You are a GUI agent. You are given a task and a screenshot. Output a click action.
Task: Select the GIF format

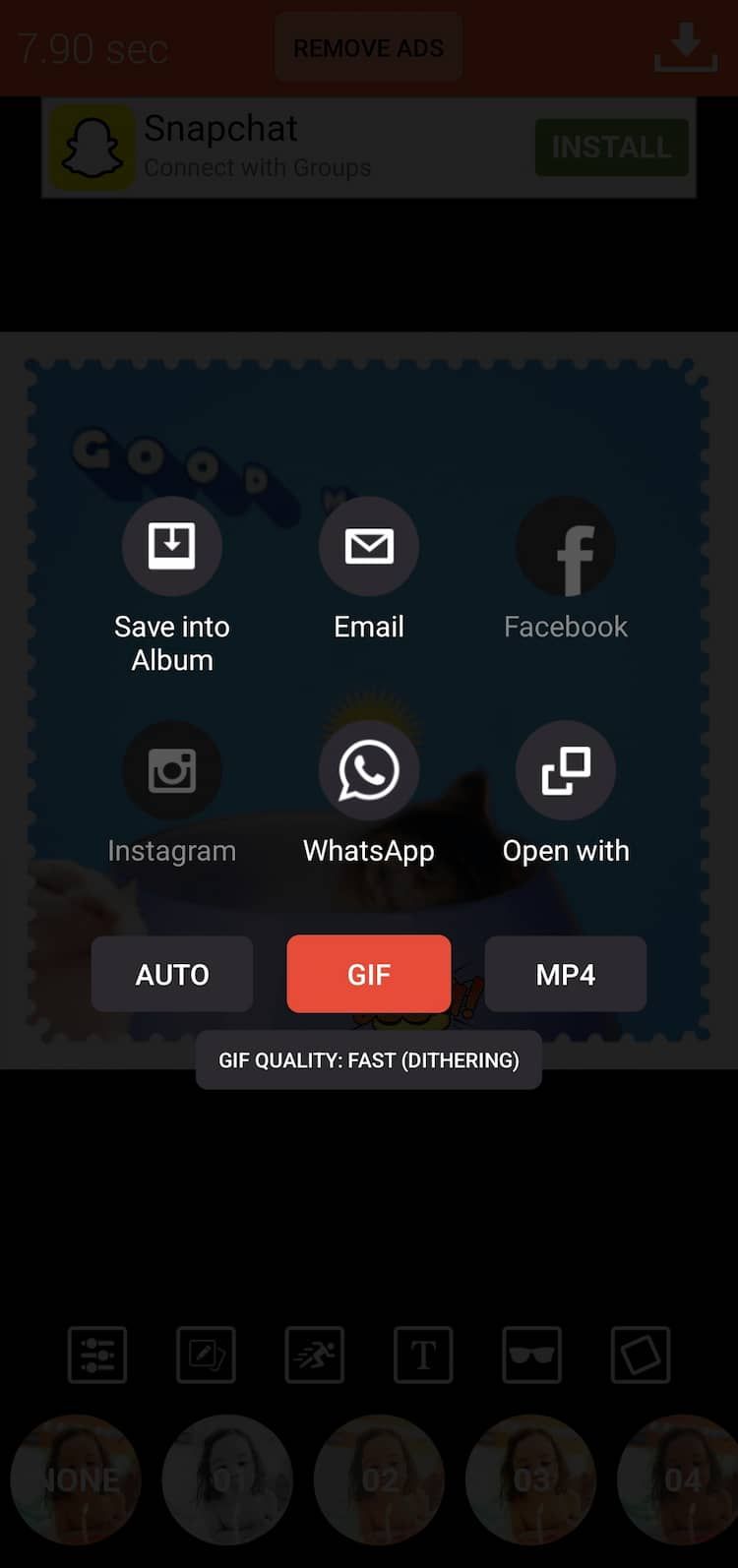369,974
